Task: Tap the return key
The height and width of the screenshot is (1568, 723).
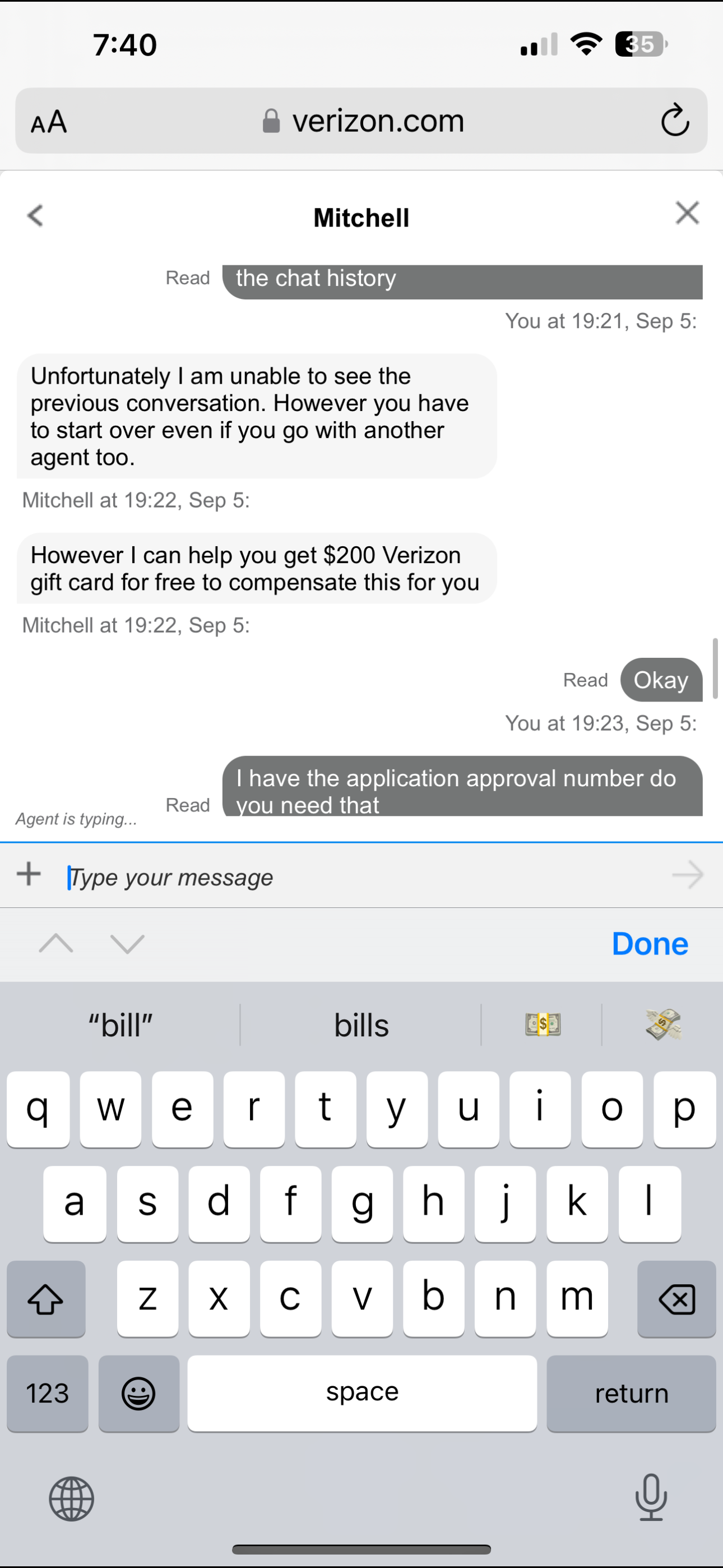Action: pos(631,1393)
